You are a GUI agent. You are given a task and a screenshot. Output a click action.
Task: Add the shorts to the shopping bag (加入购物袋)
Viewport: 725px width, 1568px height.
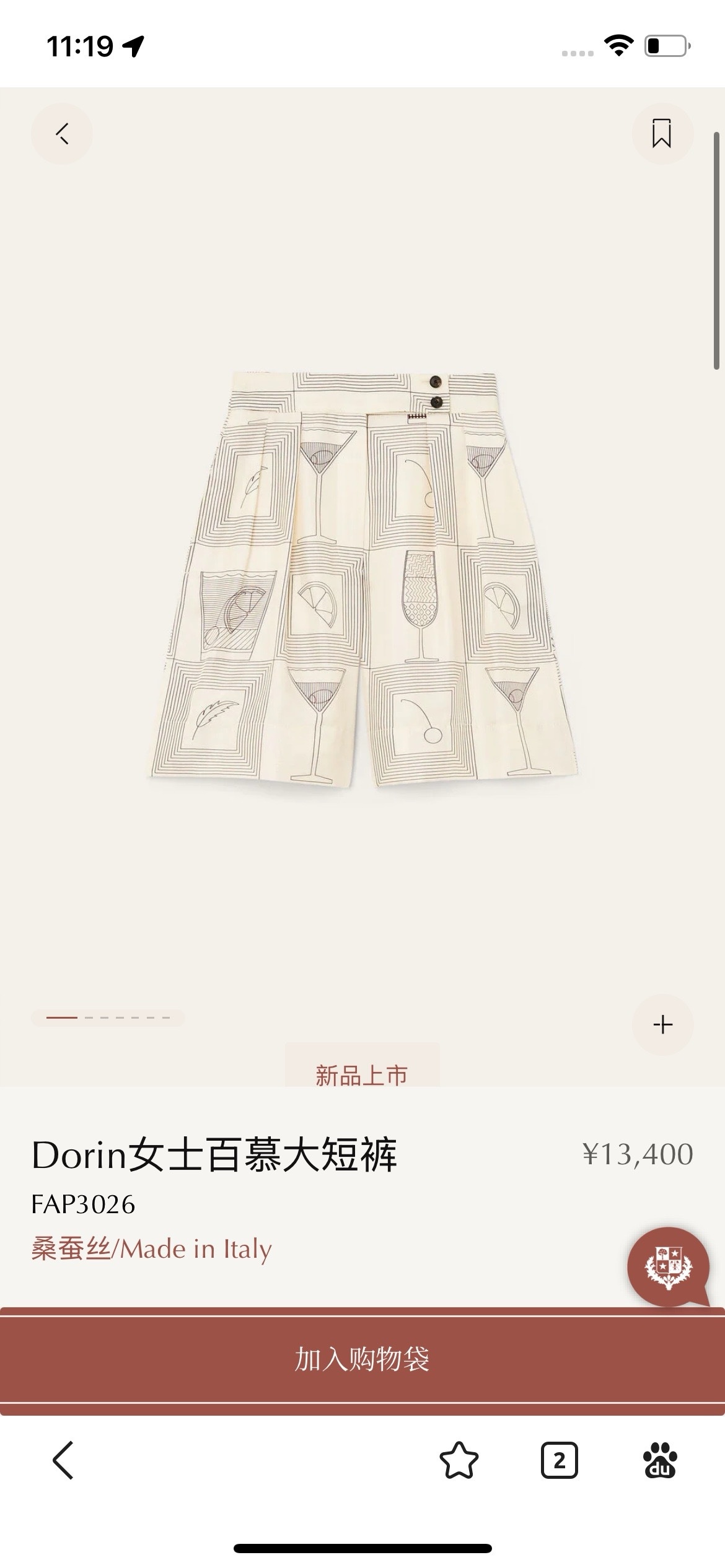[362, 1360]
